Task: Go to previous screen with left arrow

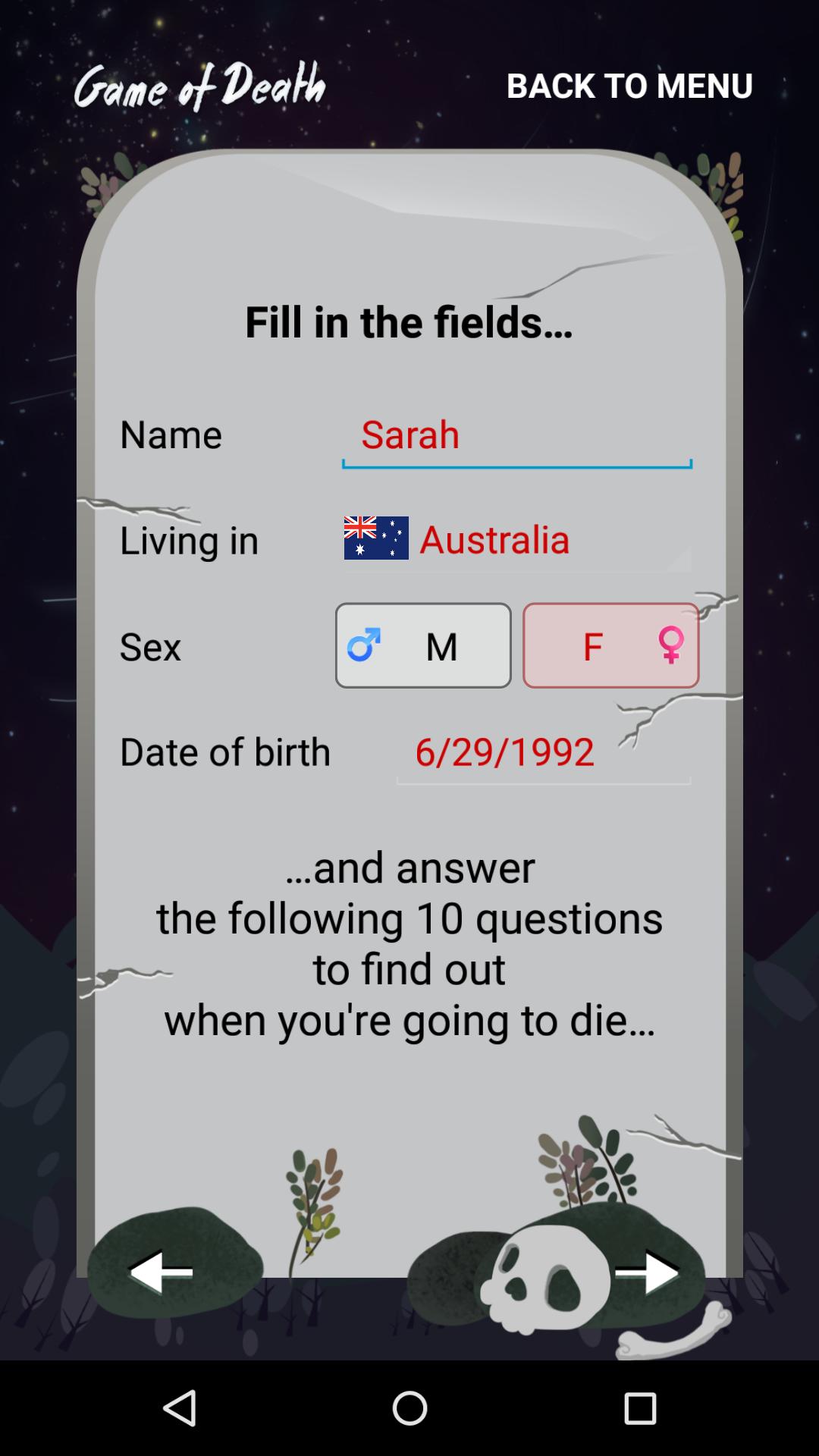Action: pos(161,1271)
